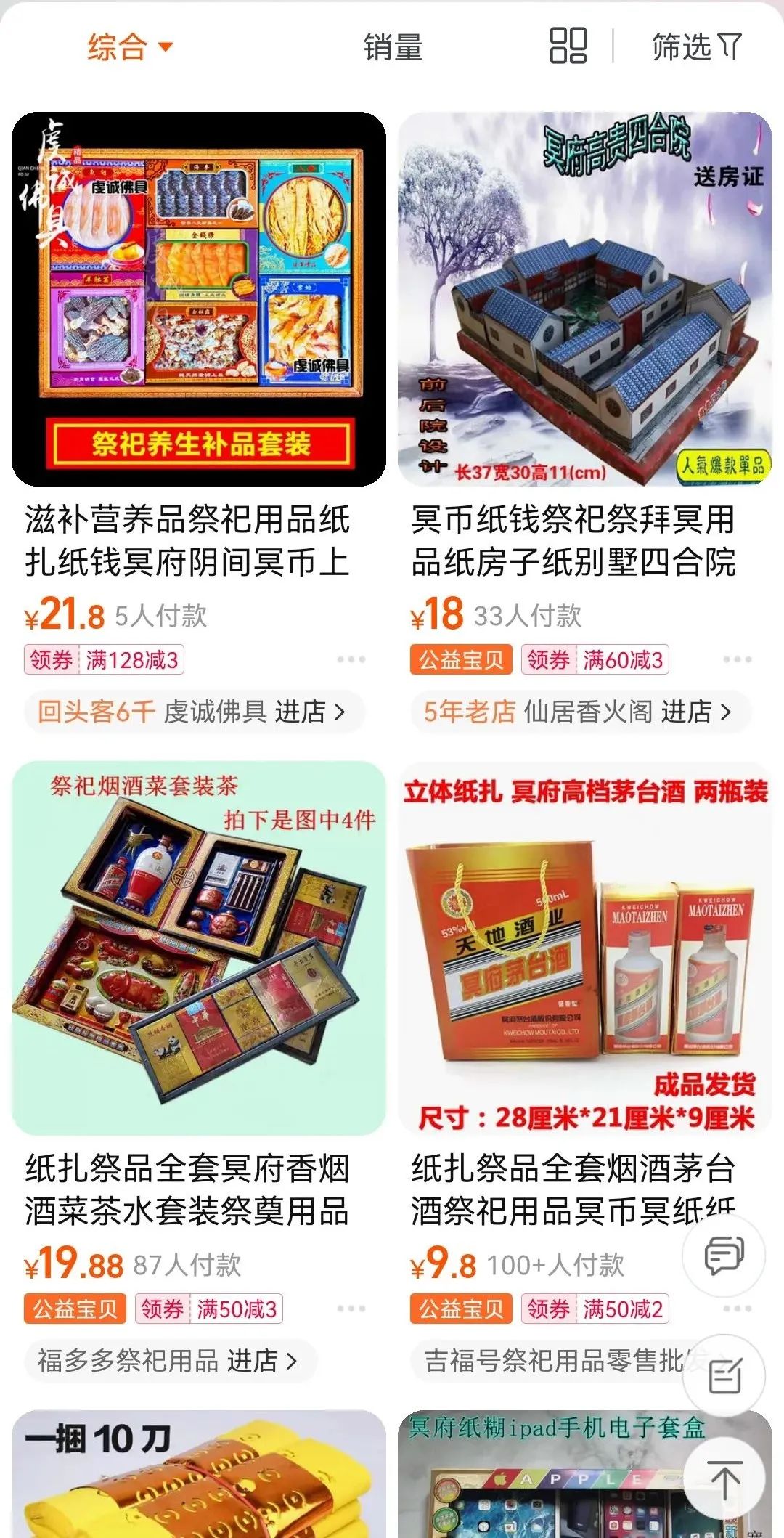The height and width of the screenshot is (1538, 784).
Task: Claim the 满128减3 coupon
Action: coord(104,660)
